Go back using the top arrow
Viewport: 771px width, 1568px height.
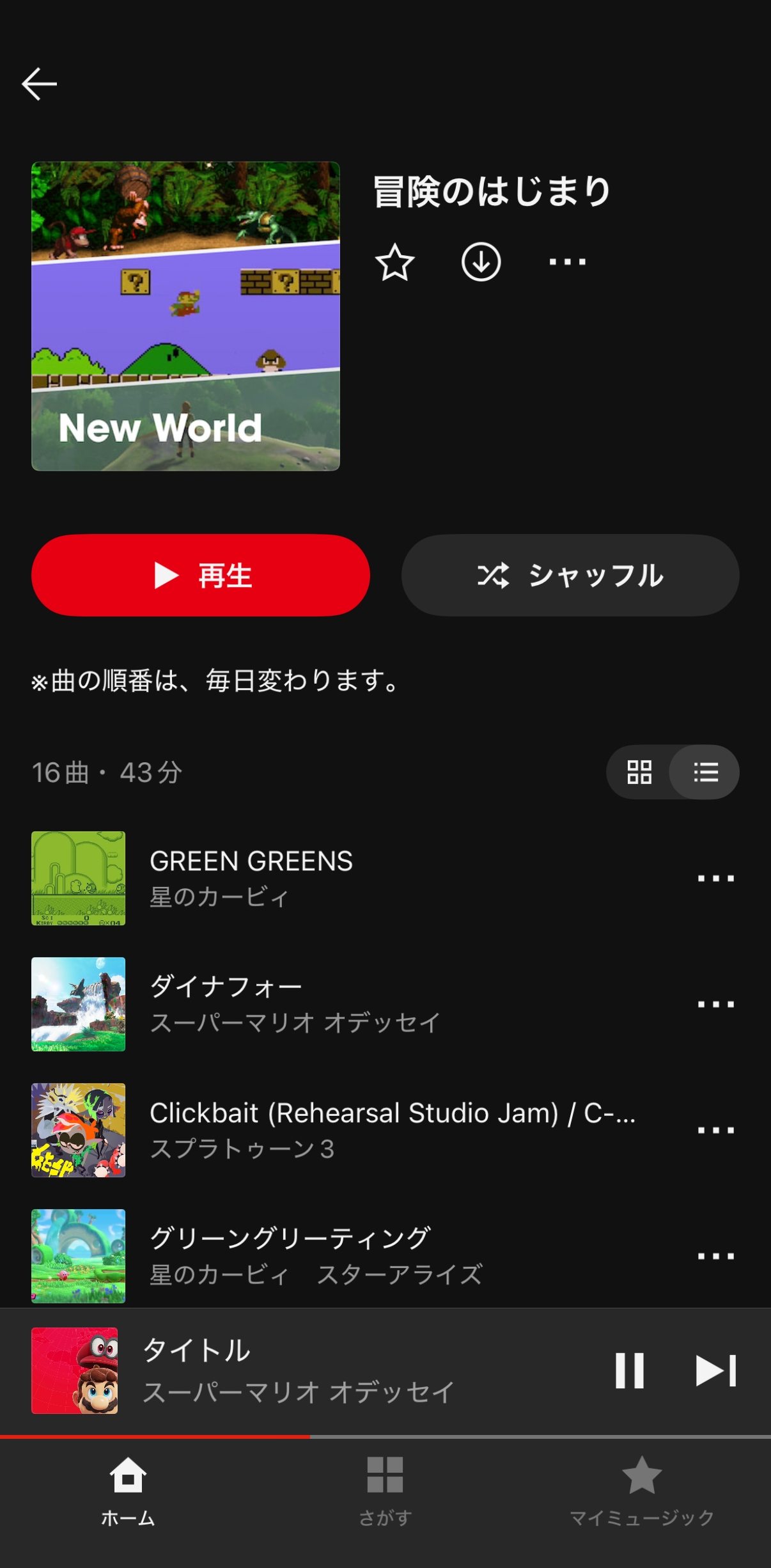[40, 84]
